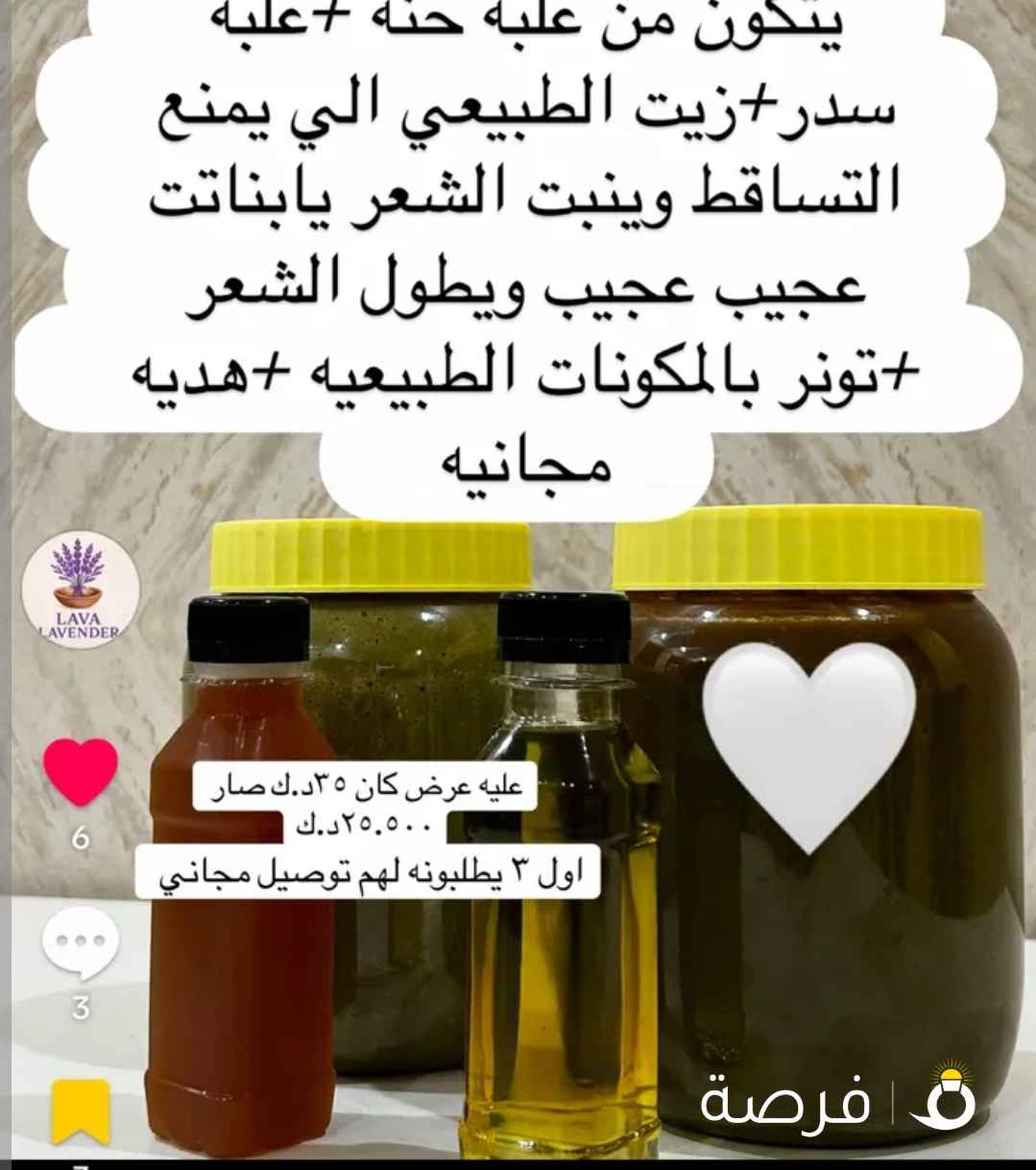
Task: Bookmark this post with the yellow bookmark
Action: click(x=81, y=1110)
